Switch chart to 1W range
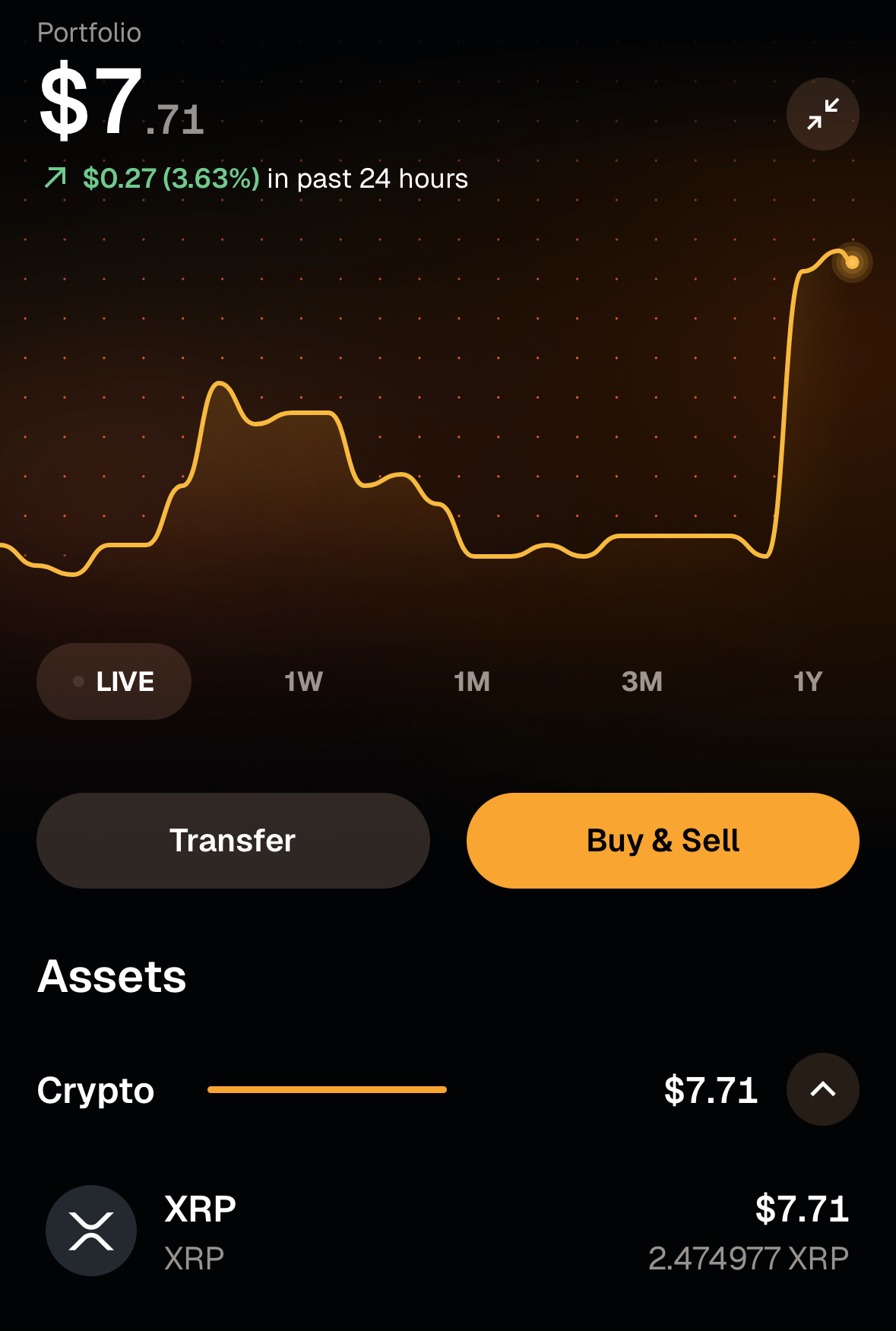The image size is (896, 1331). click(x=303, y=681)
